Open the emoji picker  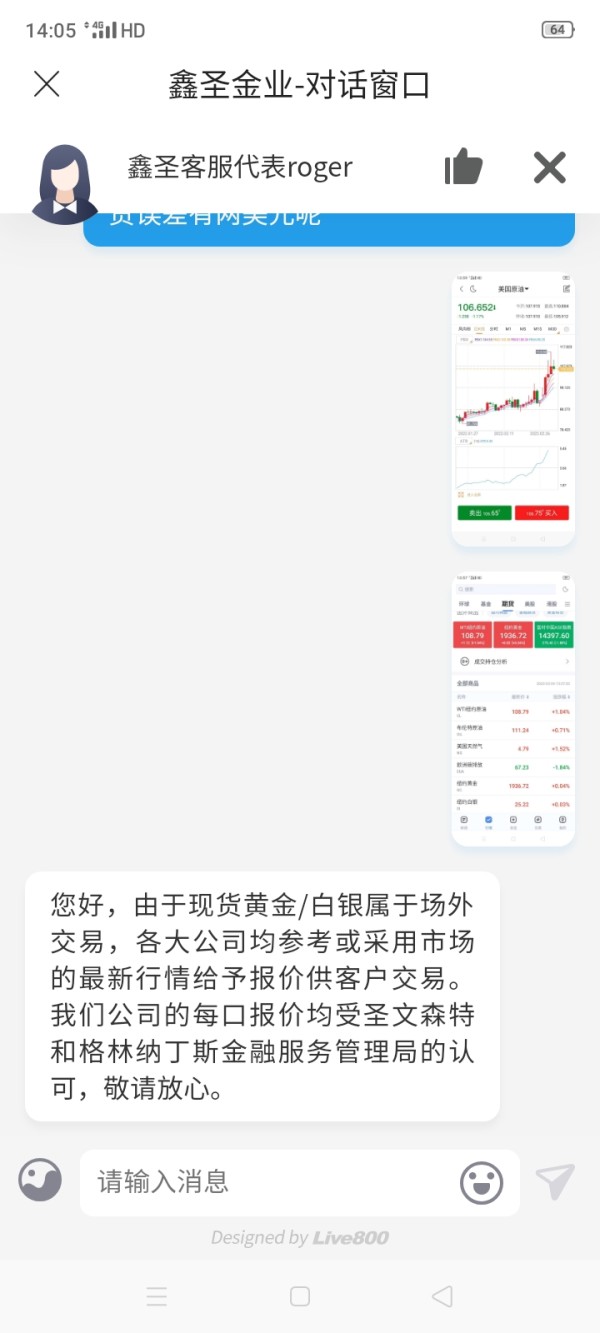481,1182
